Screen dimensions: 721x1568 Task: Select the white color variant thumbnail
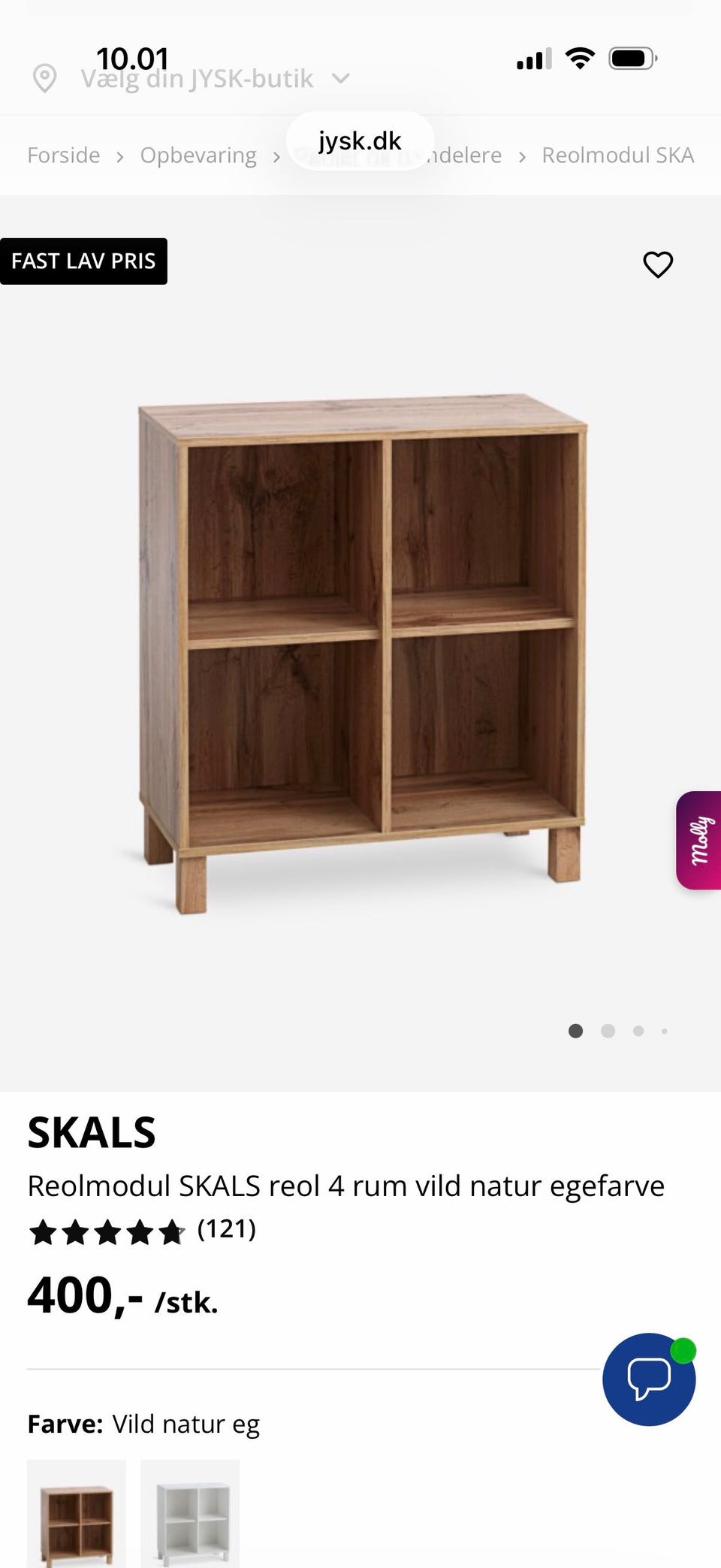pos(190,1513)
